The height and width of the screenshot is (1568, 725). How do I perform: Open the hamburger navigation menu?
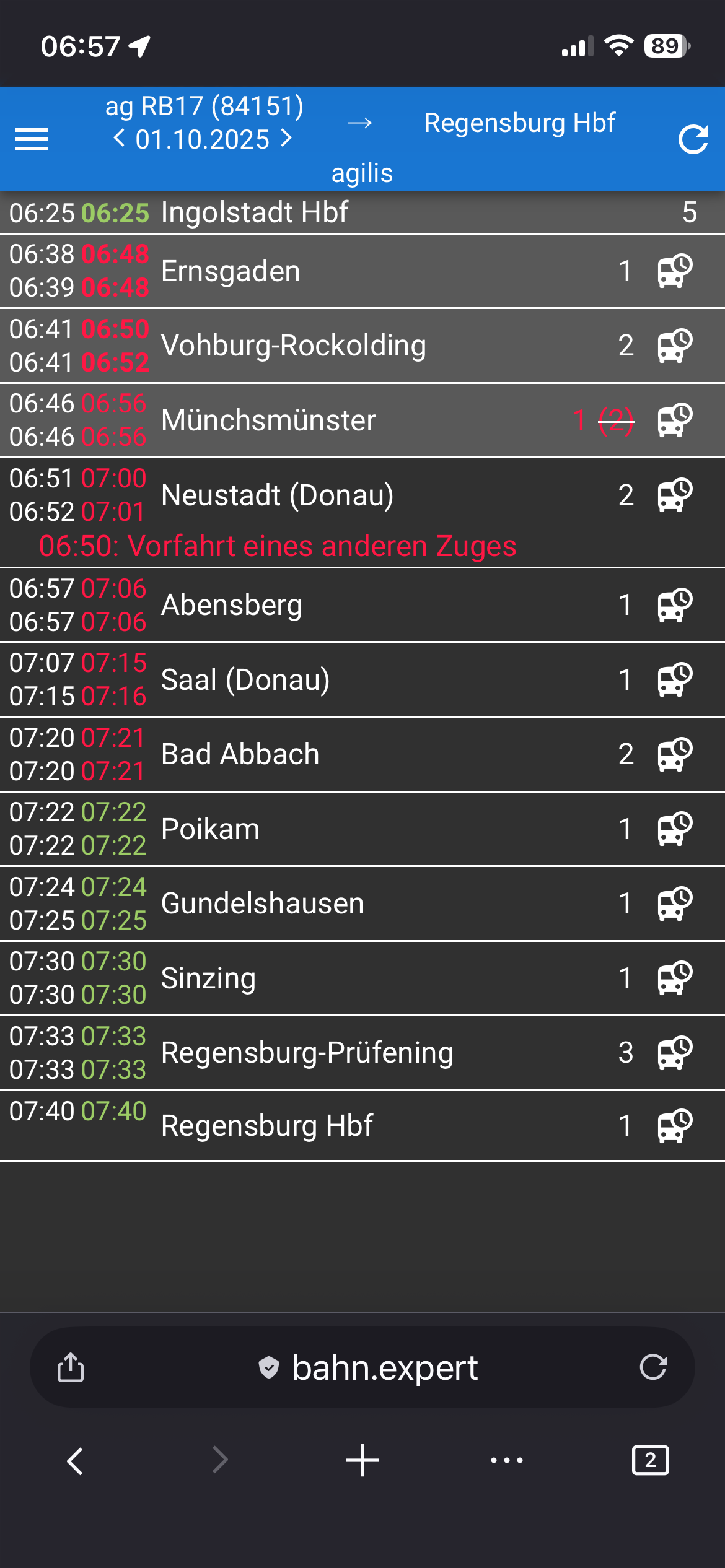point(32,139)
